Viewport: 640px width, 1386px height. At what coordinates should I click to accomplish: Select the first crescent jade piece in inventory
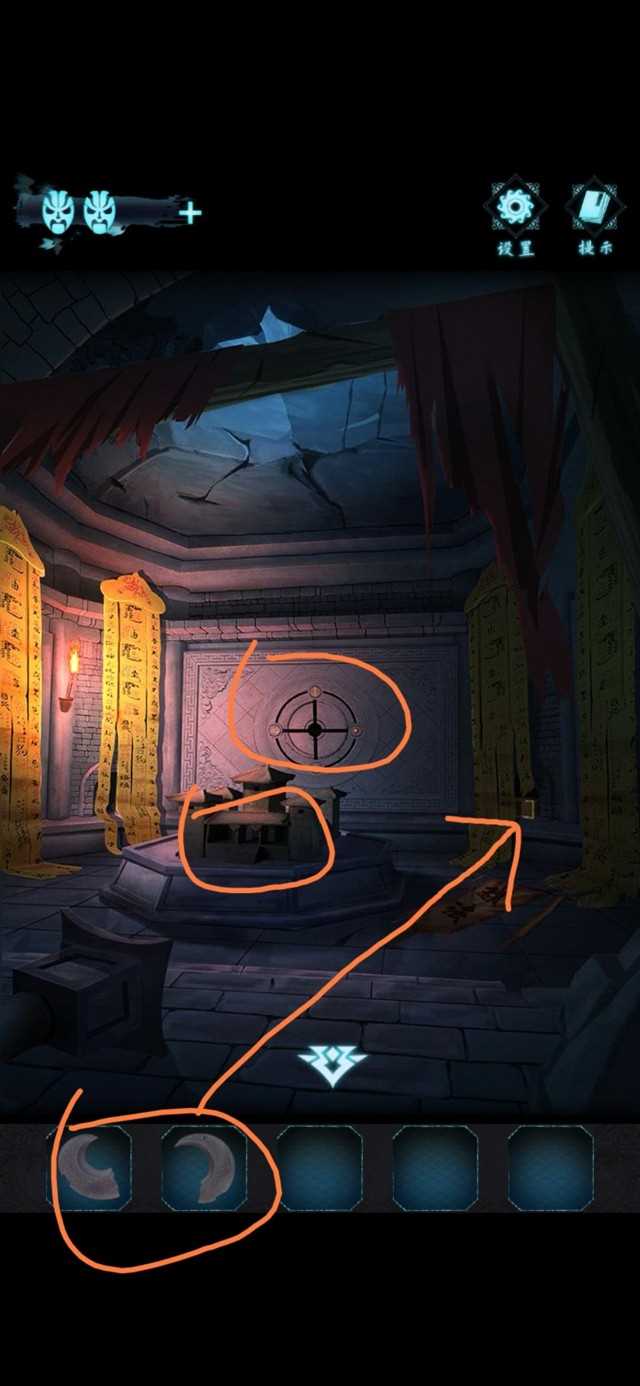(x=89, y=1168)
